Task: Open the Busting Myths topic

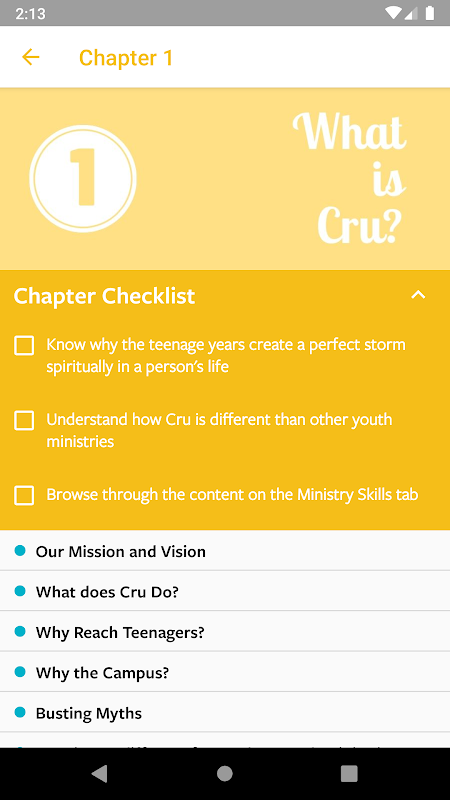Action: (225, 712)
